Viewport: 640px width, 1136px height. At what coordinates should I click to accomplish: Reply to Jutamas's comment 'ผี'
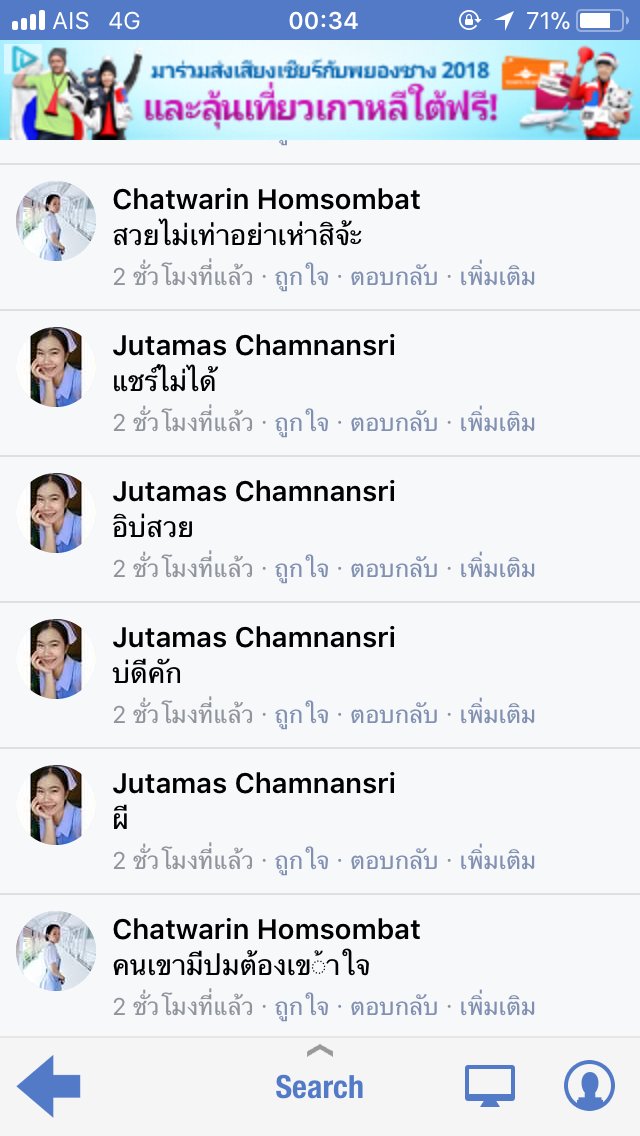[x=394, y=861]
